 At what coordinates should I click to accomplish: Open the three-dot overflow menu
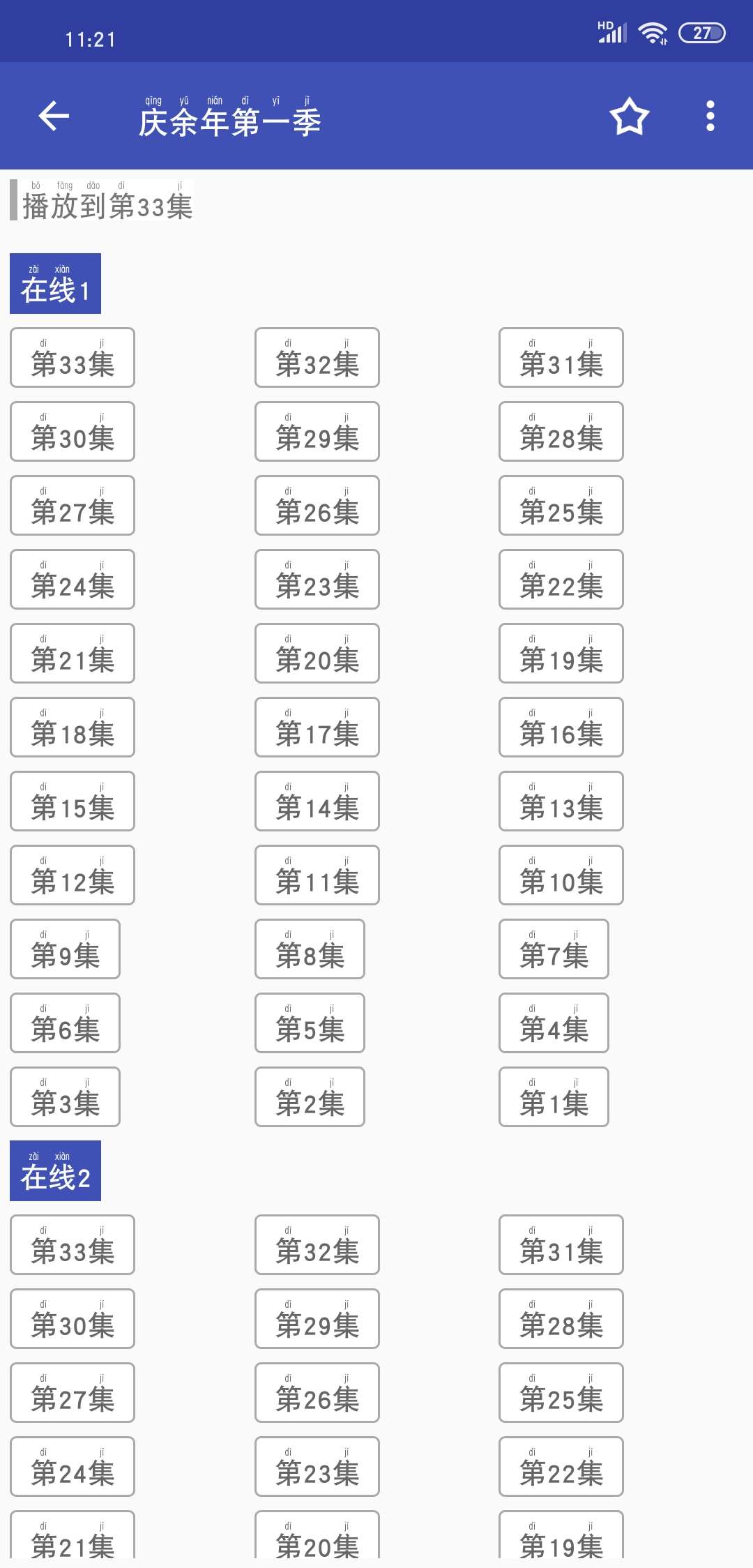coord(710,116)
